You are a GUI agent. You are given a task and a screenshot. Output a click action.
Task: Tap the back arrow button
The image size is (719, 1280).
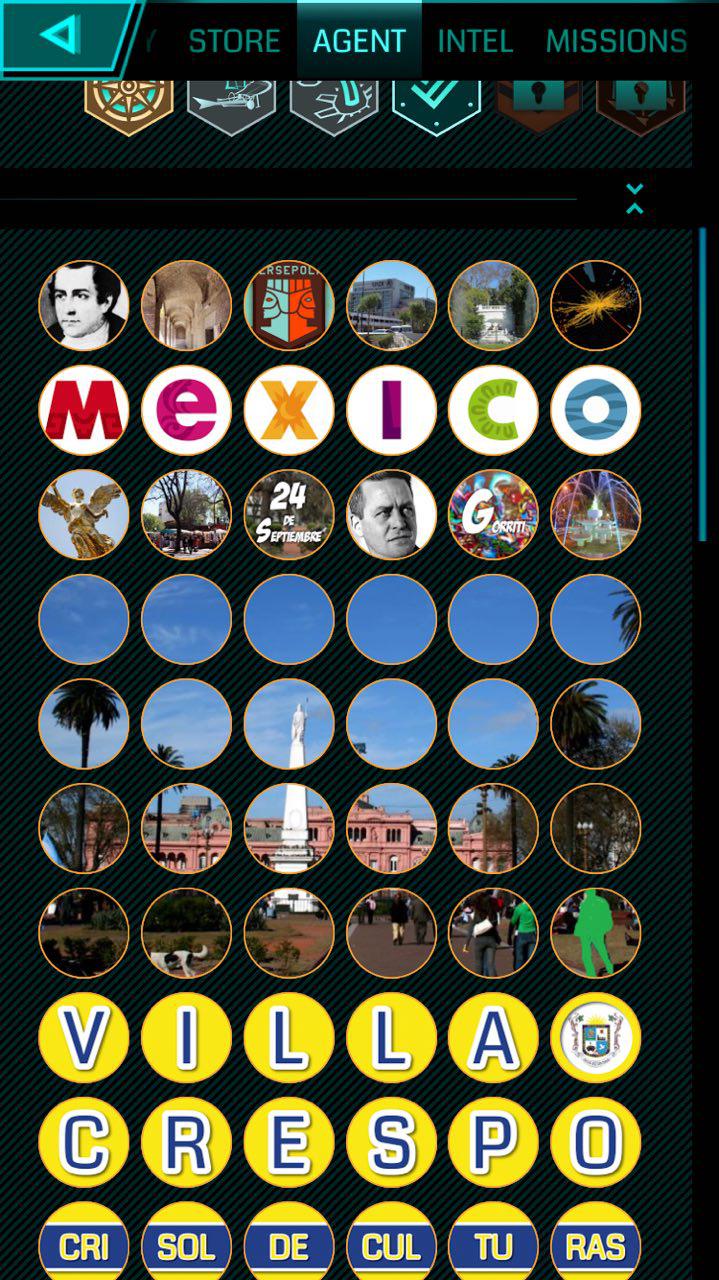coord(60,35)
